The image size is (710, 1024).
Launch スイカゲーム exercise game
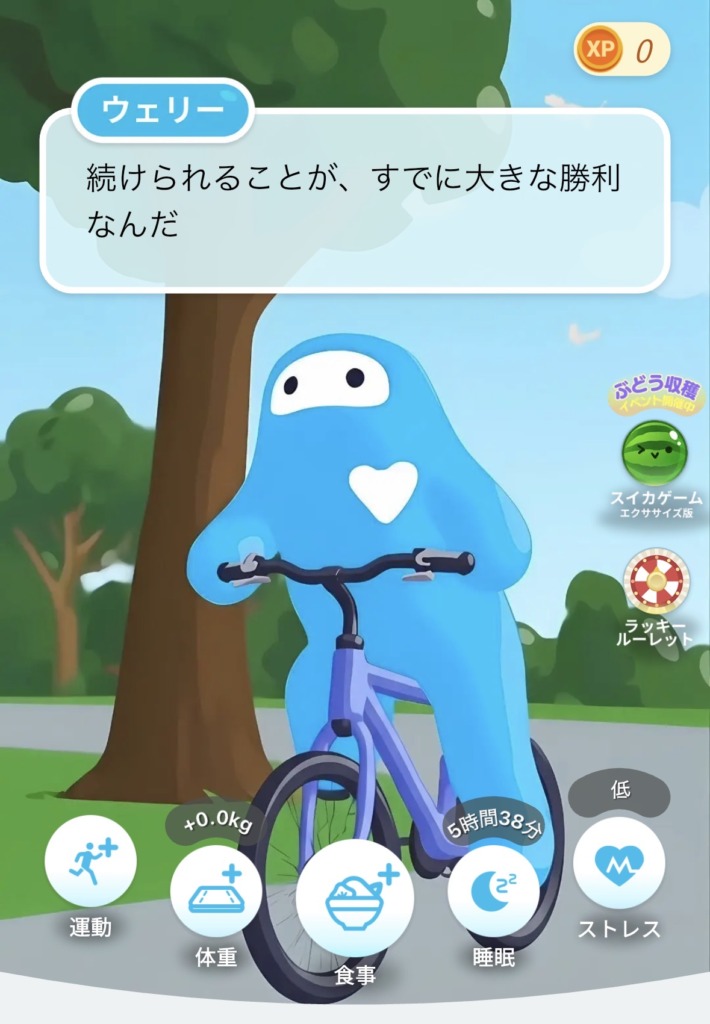pos(655,454)
